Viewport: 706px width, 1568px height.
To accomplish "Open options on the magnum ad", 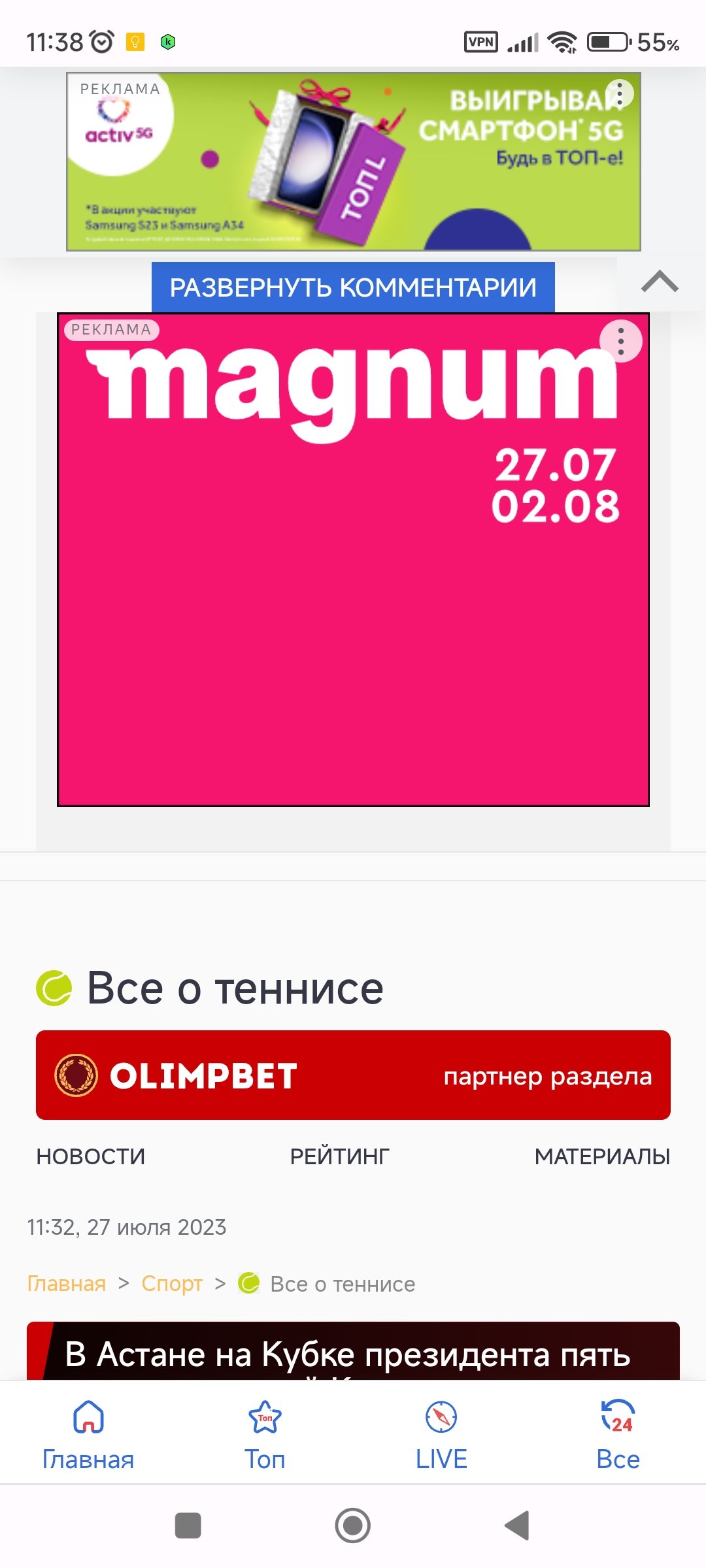I will pyautogui.click(x=620, y=341).
